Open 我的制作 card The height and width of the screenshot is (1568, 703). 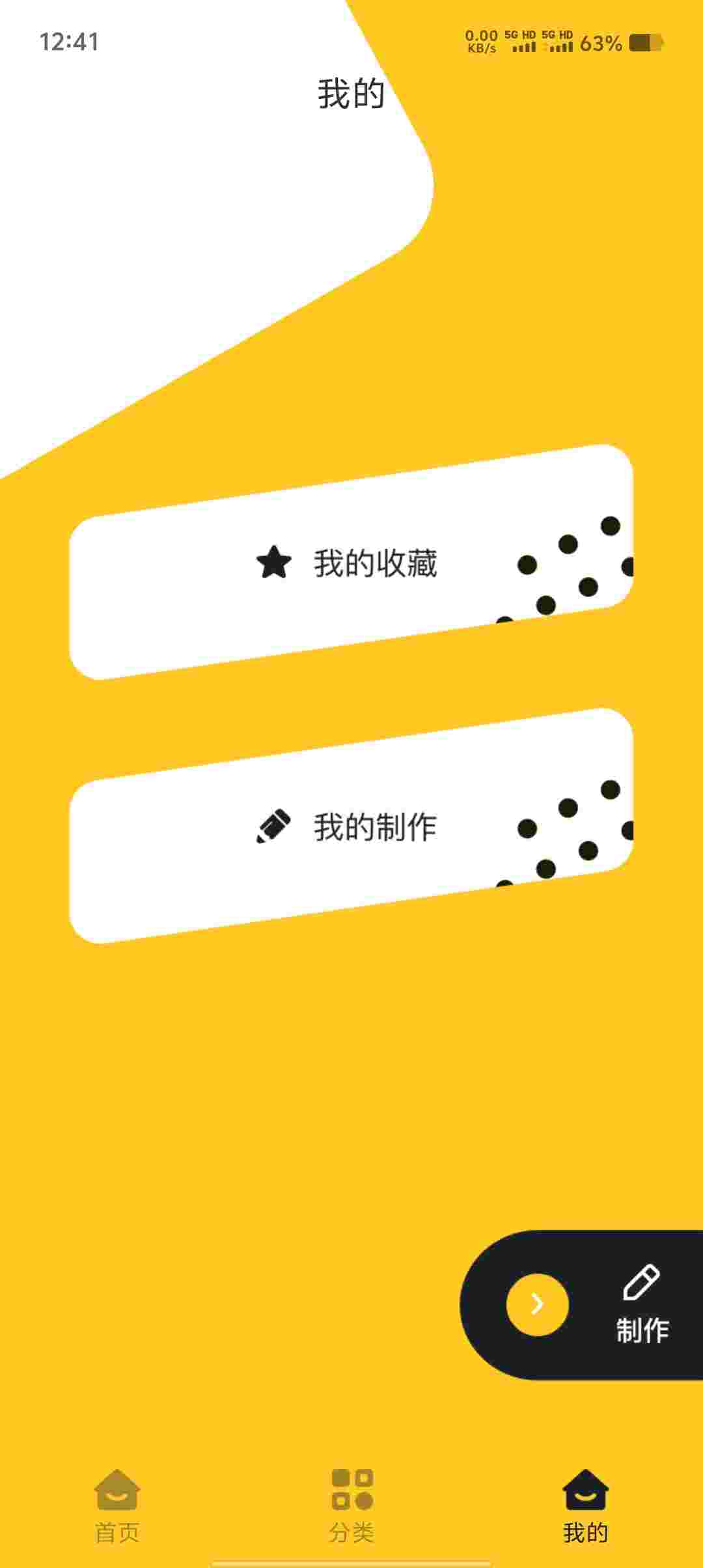[x=351, y=827]
